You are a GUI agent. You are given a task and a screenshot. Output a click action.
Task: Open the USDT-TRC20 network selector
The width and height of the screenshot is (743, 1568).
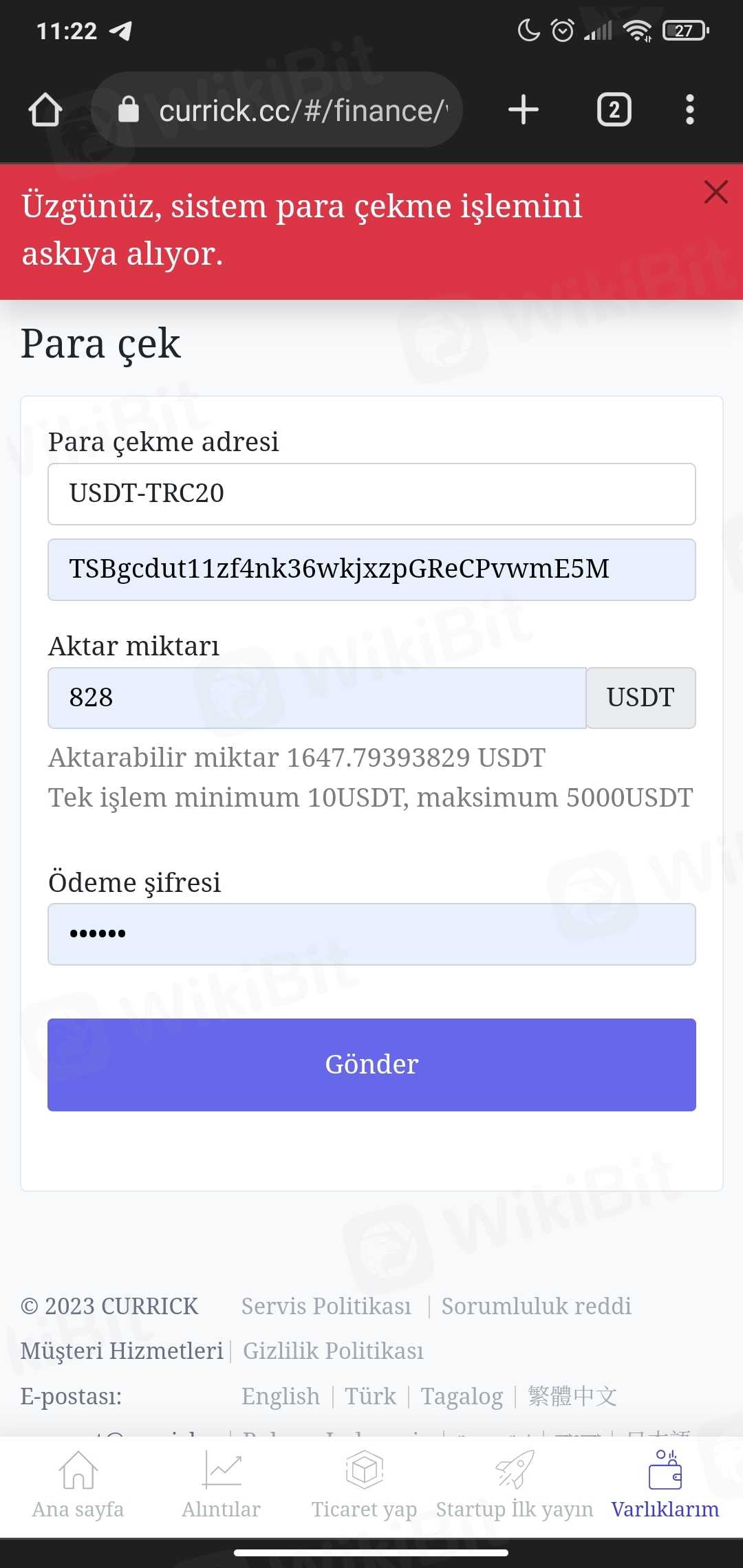pyautogui.click(x=371, y=494)
